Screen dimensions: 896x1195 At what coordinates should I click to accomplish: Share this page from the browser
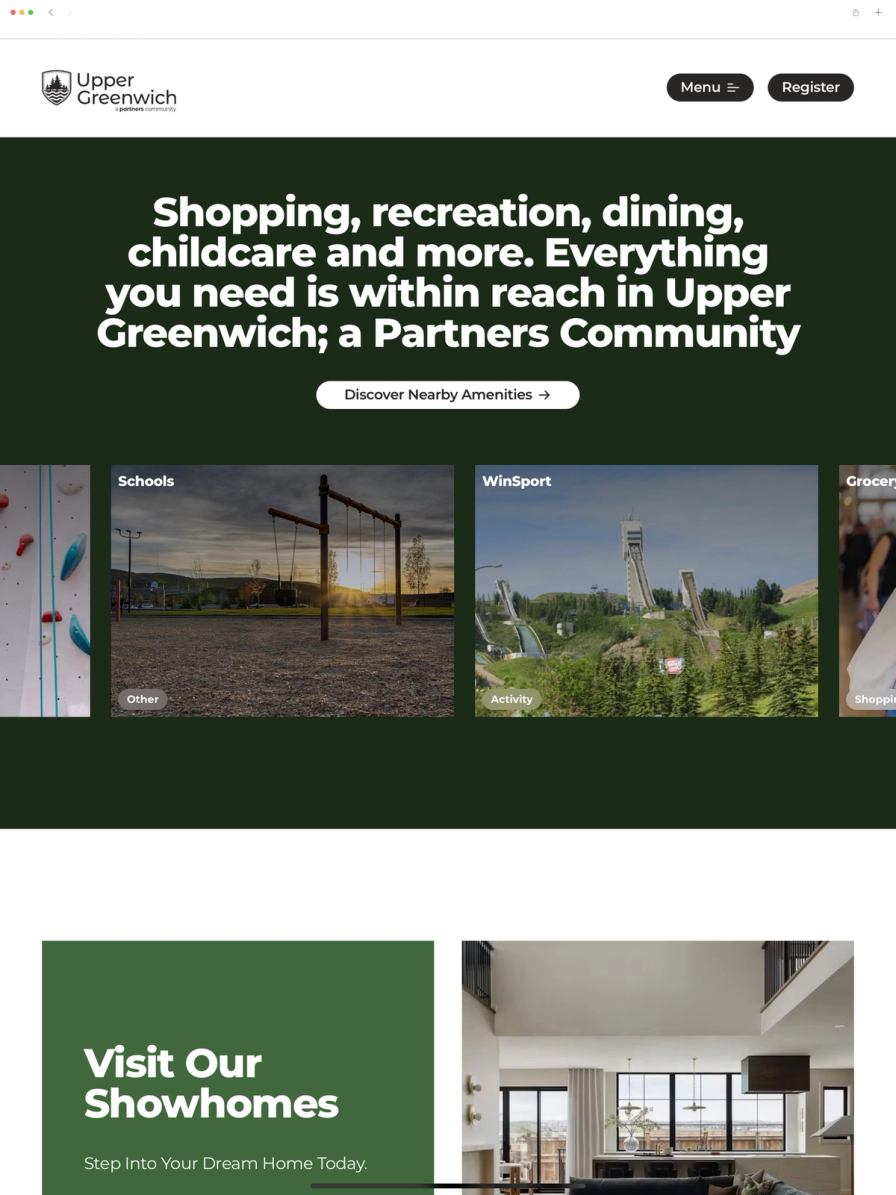(856, 12)
